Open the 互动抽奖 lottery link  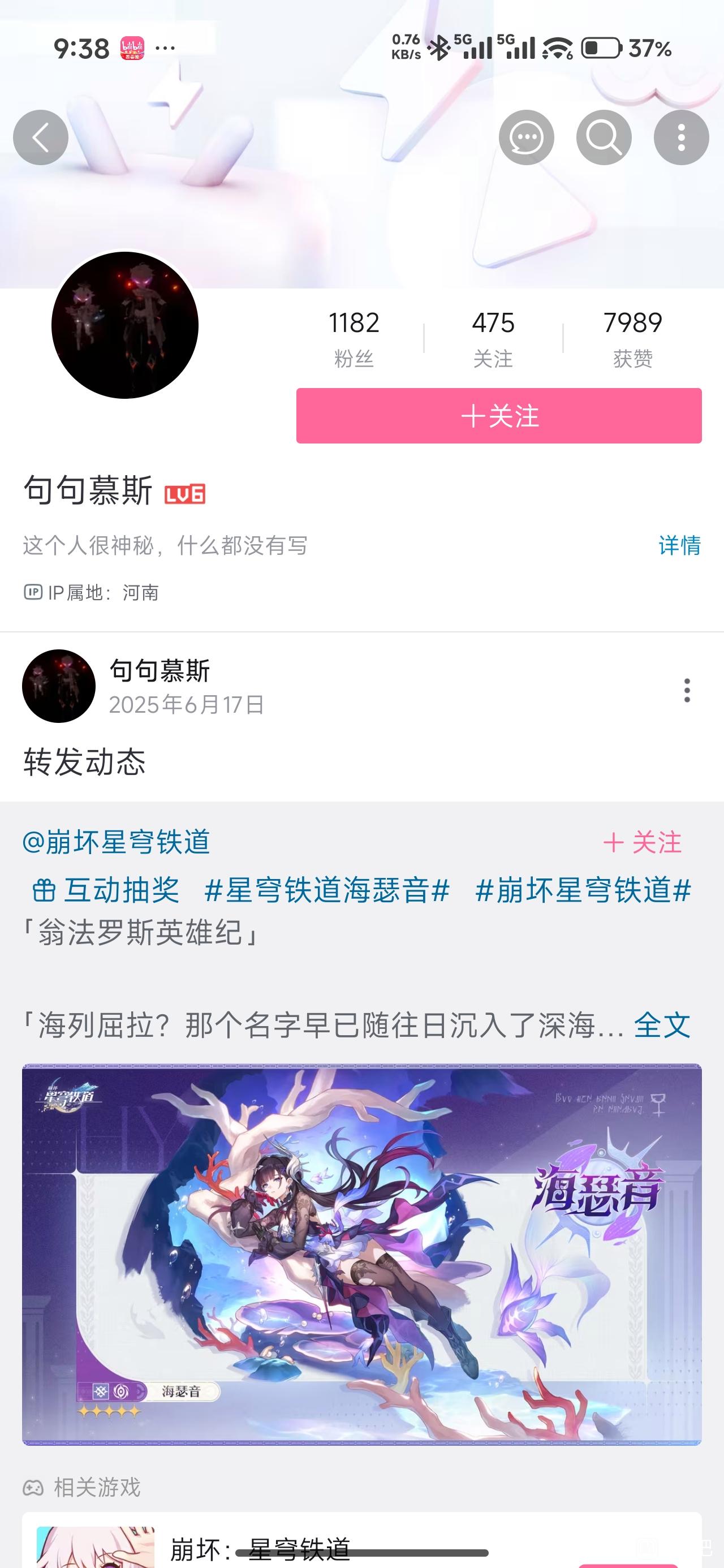click(x=106, y=890)
